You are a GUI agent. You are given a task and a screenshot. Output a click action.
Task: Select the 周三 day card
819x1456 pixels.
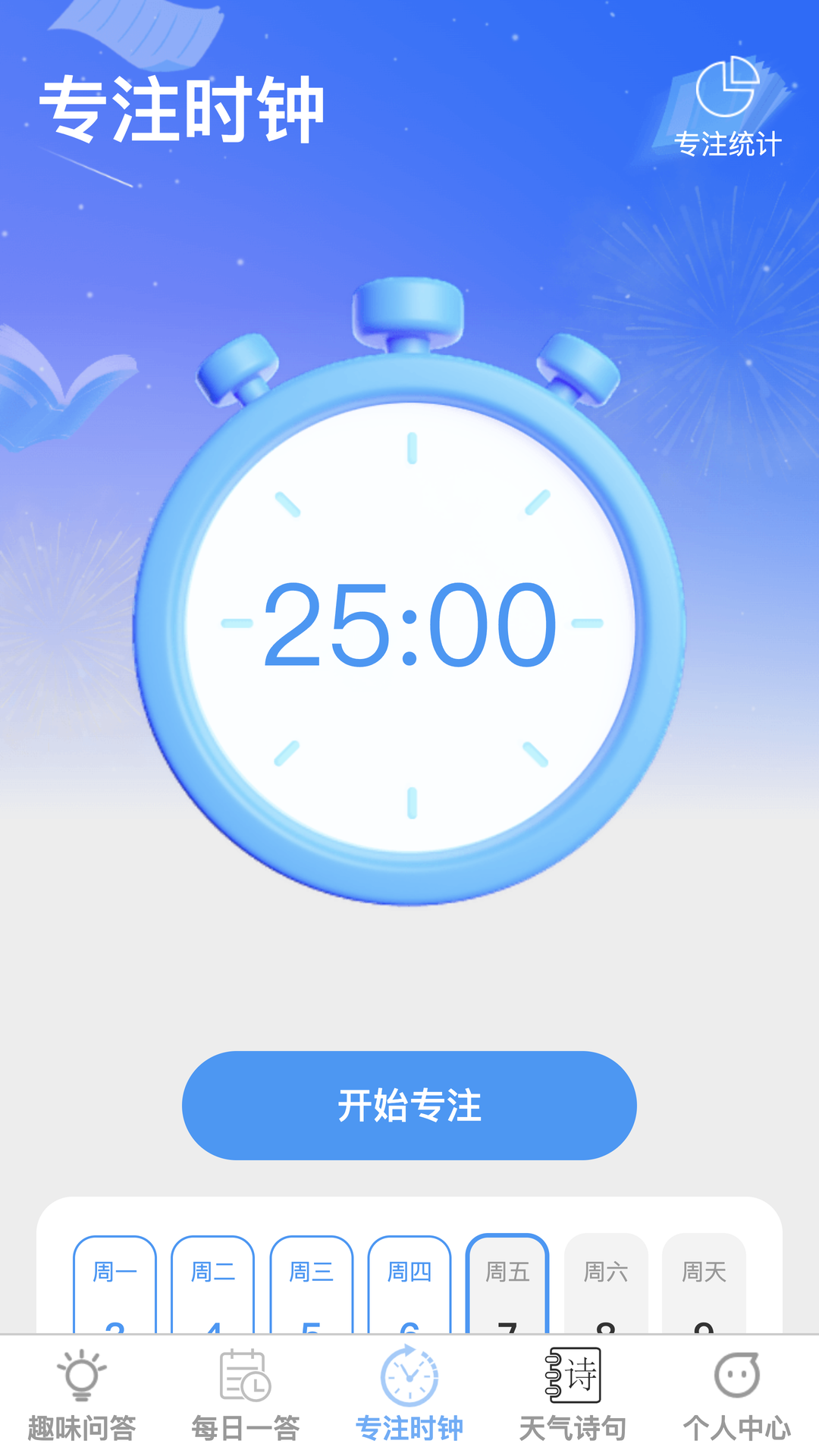312,1285
